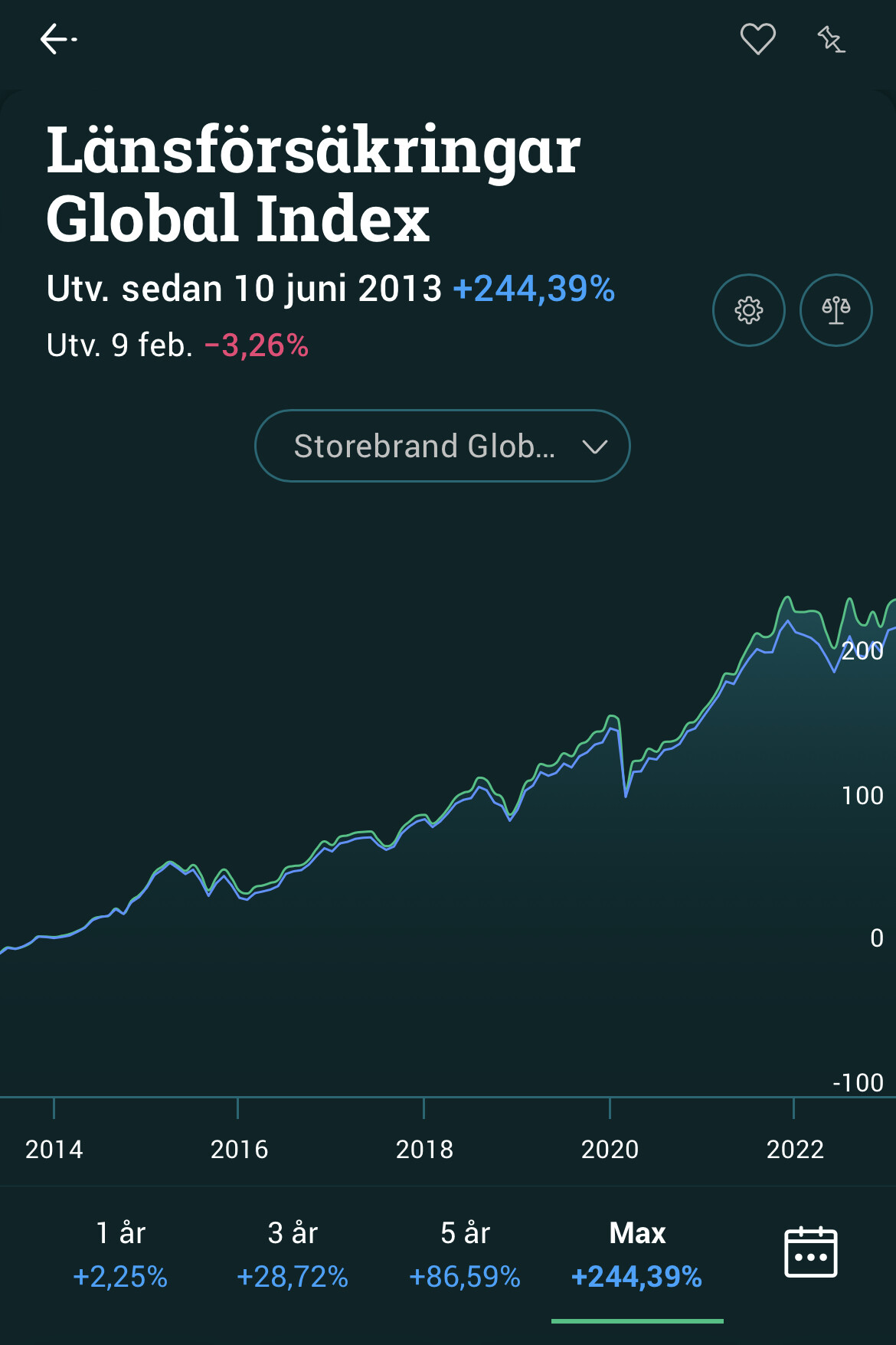This screenshot has height=1345, width=896.
Task: Open the compare scales icon
Action: tap(836, 310)
